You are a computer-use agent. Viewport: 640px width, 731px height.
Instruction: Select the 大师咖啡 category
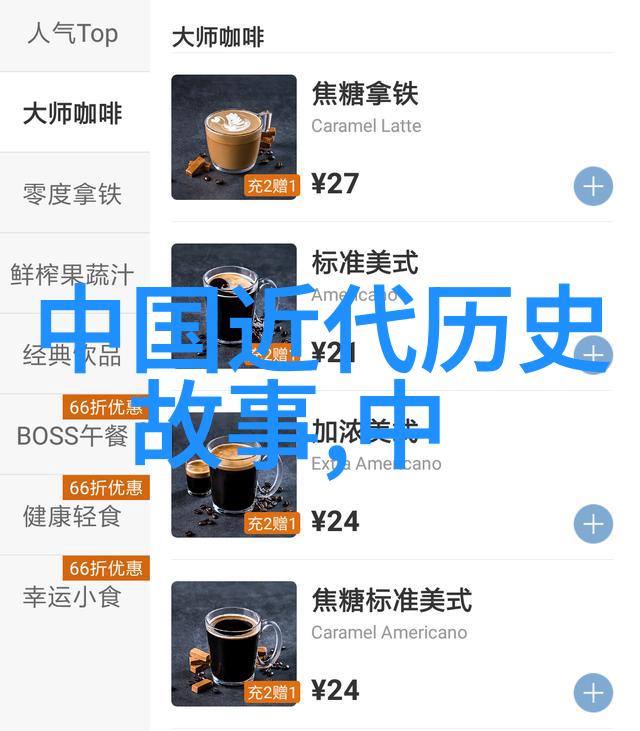coord(72,113)
